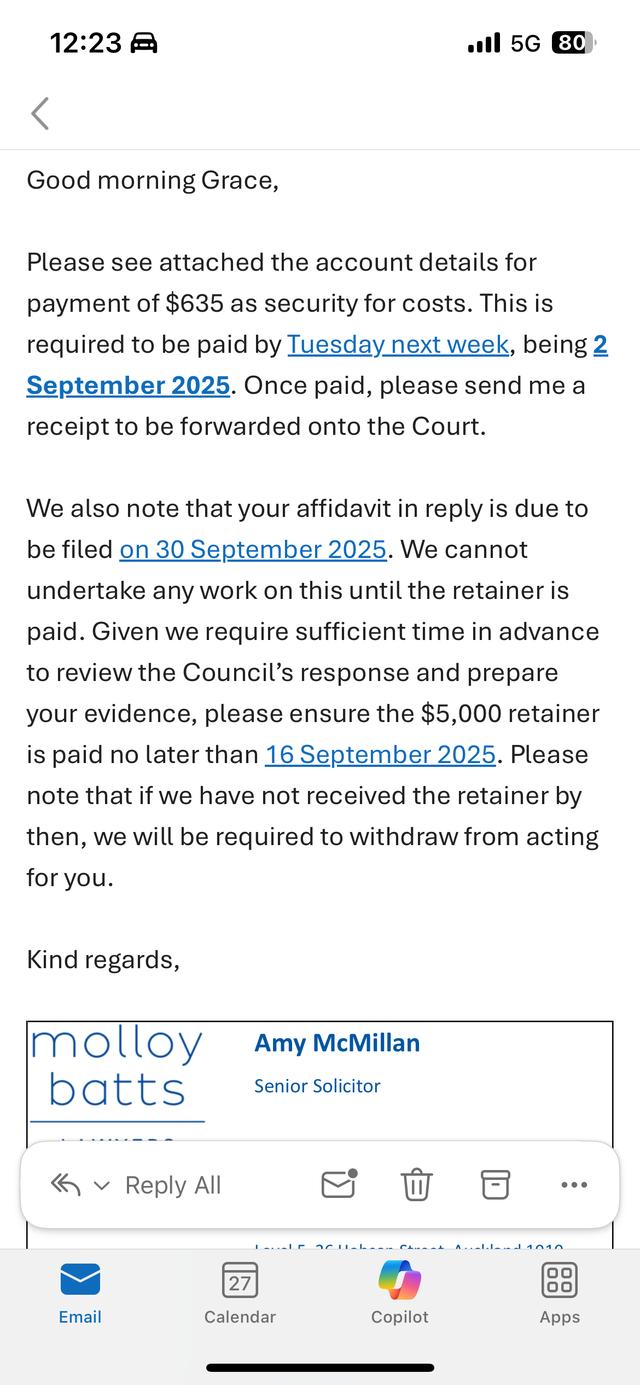Switch to the Email tab
Viewport: 640px width, 1385px height.
(x=80, y=1293)
